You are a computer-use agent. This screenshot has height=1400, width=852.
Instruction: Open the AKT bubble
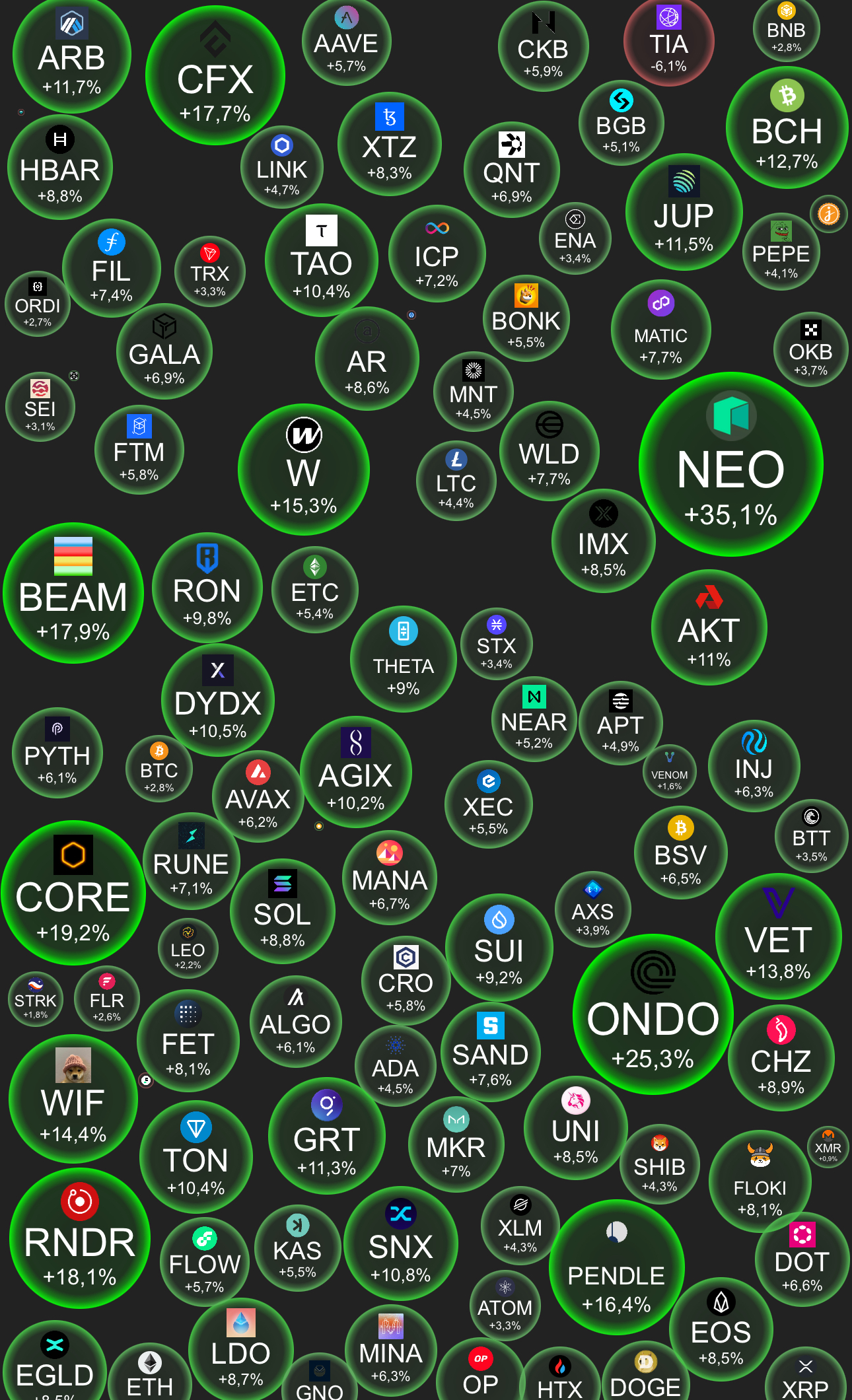point(709,627)
